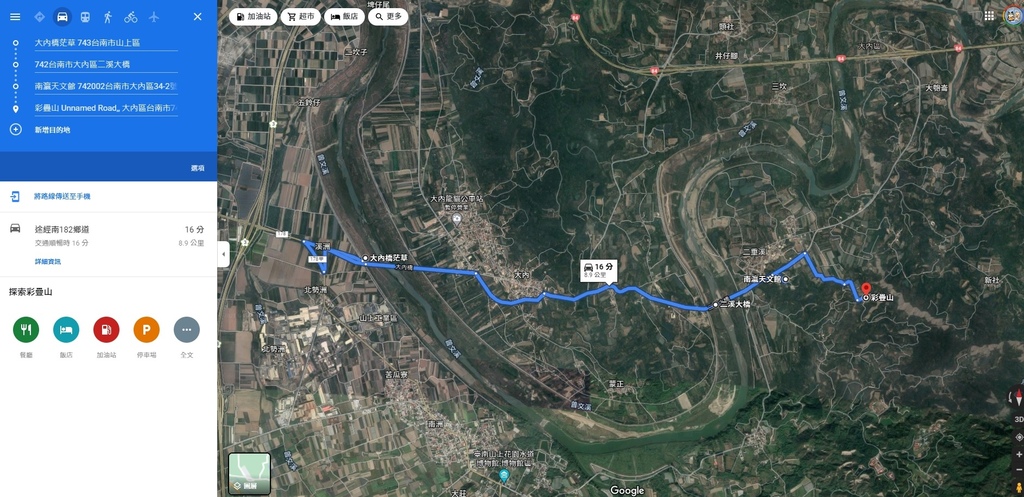
Task: Open 詳細資訊 for route via 182鄉道
Action: point(48,261)
